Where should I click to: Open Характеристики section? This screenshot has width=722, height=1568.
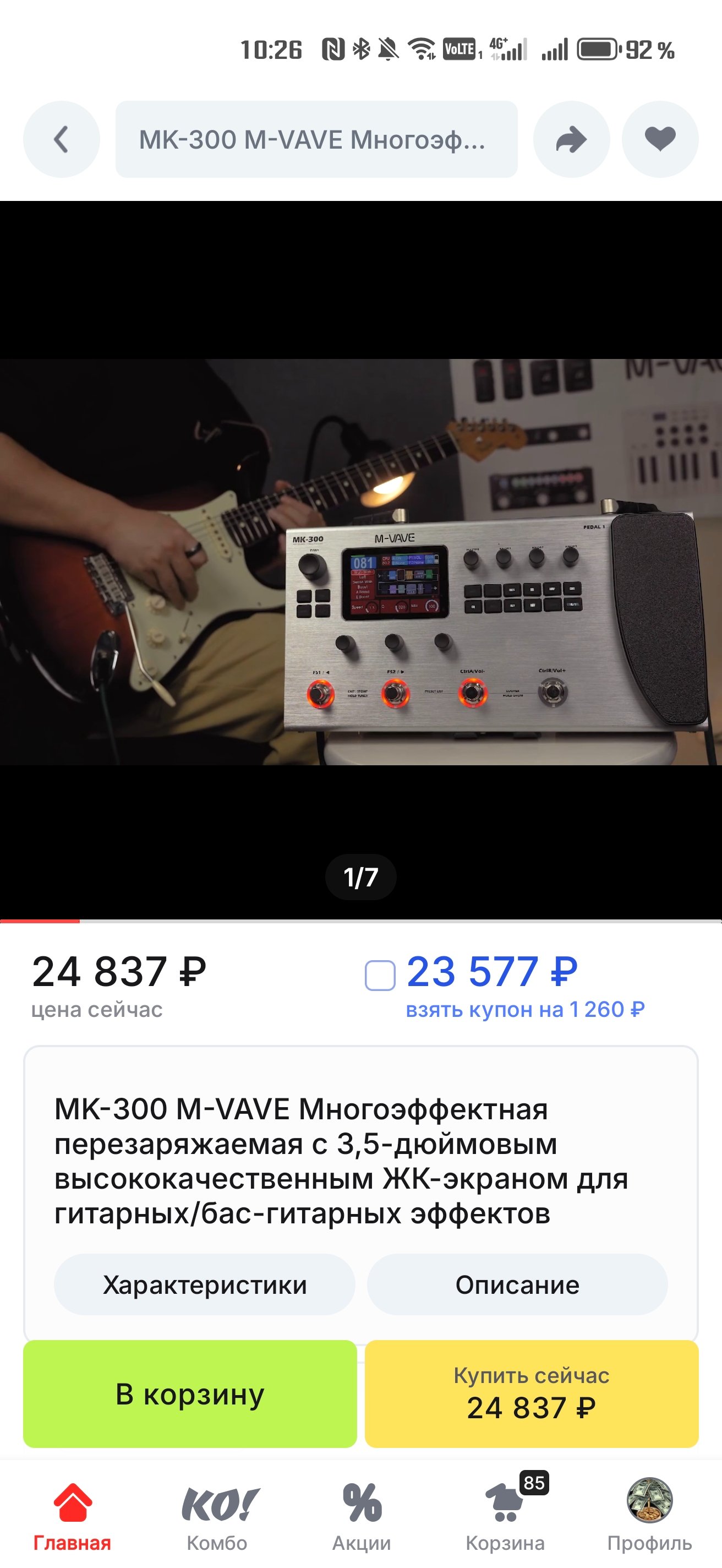point(204,1285)
